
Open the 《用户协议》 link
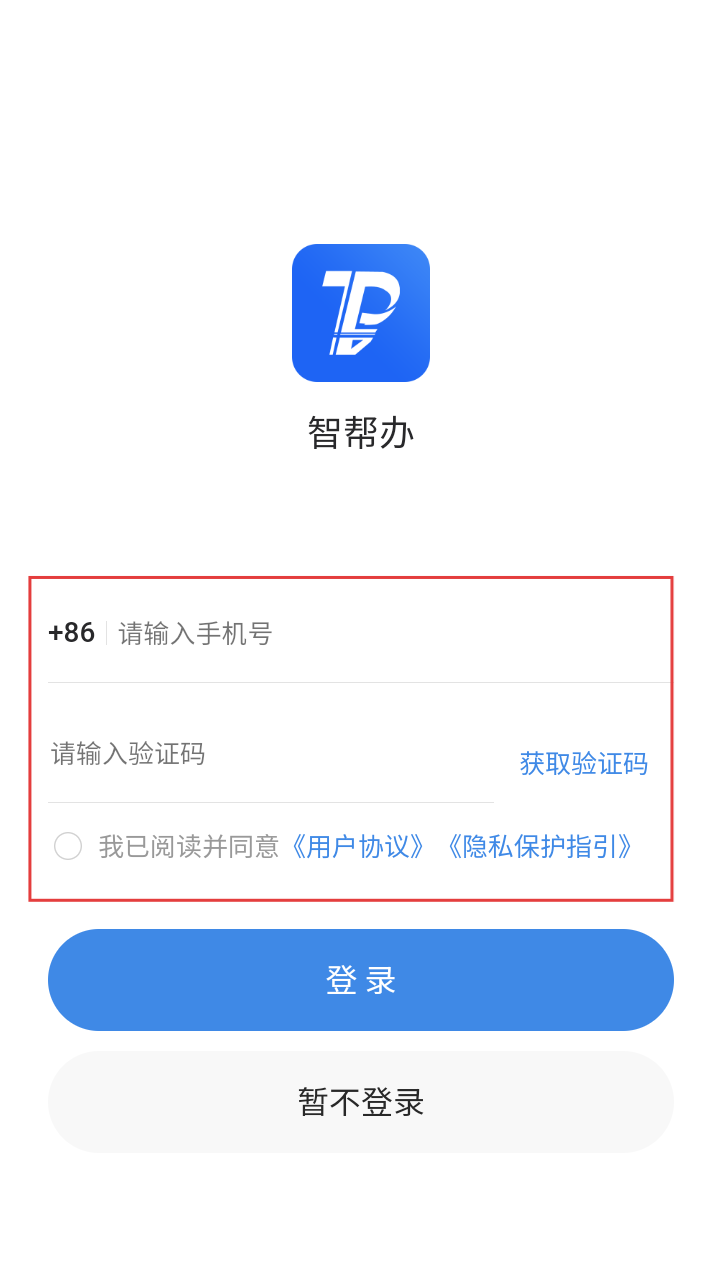tap(358, 847)
